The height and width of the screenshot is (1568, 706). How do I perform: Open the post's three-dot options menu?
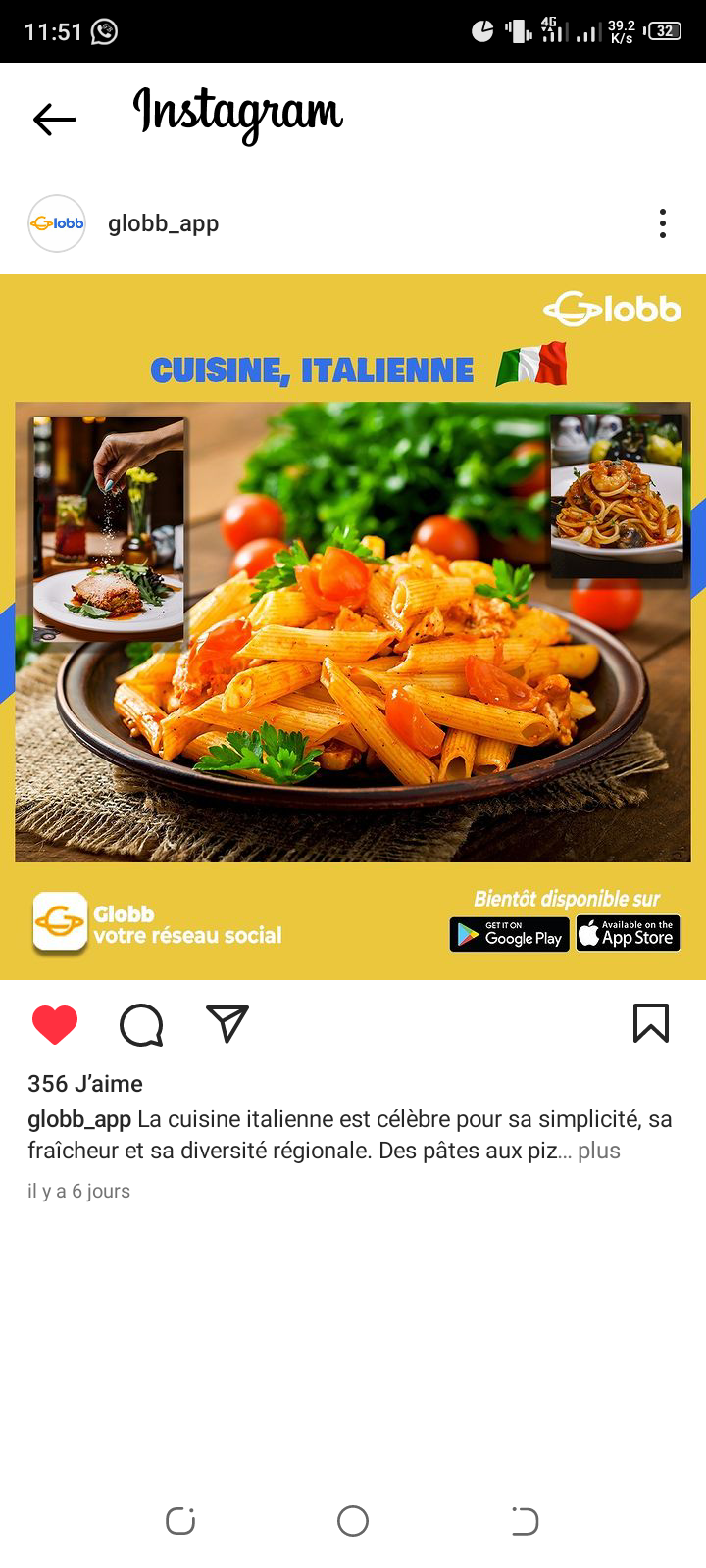coord(663,223)
